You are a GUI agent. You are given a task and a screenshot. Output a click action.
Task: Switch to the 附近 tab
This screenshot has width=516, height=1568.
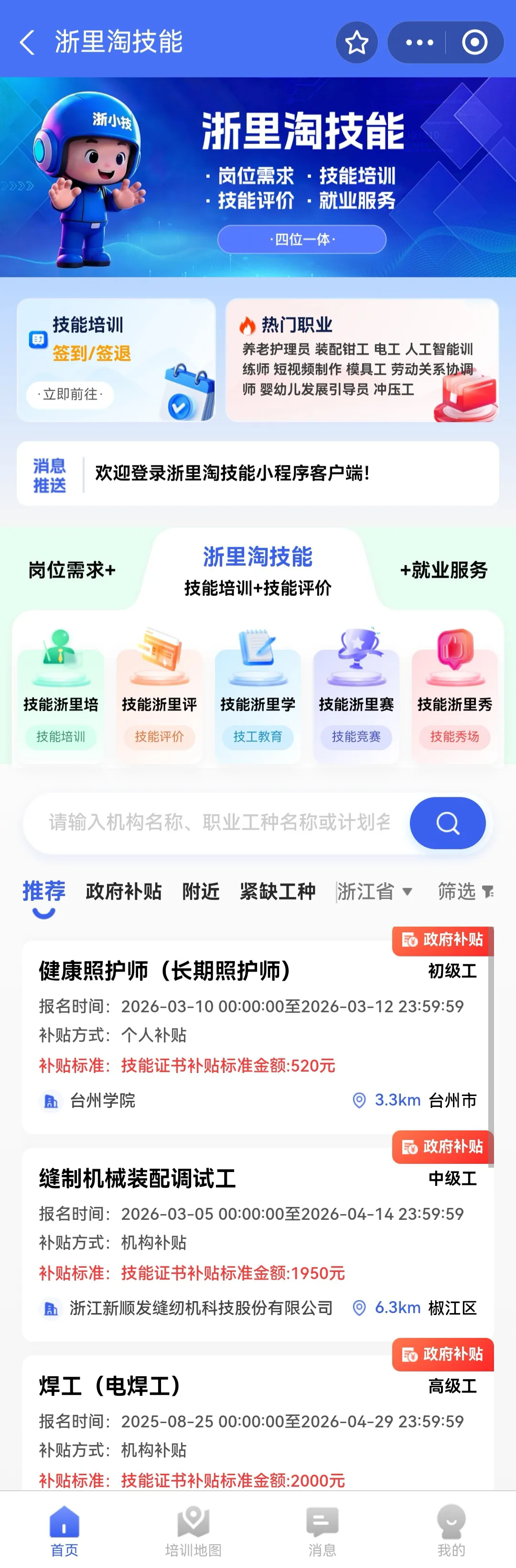tap(201, 892)
